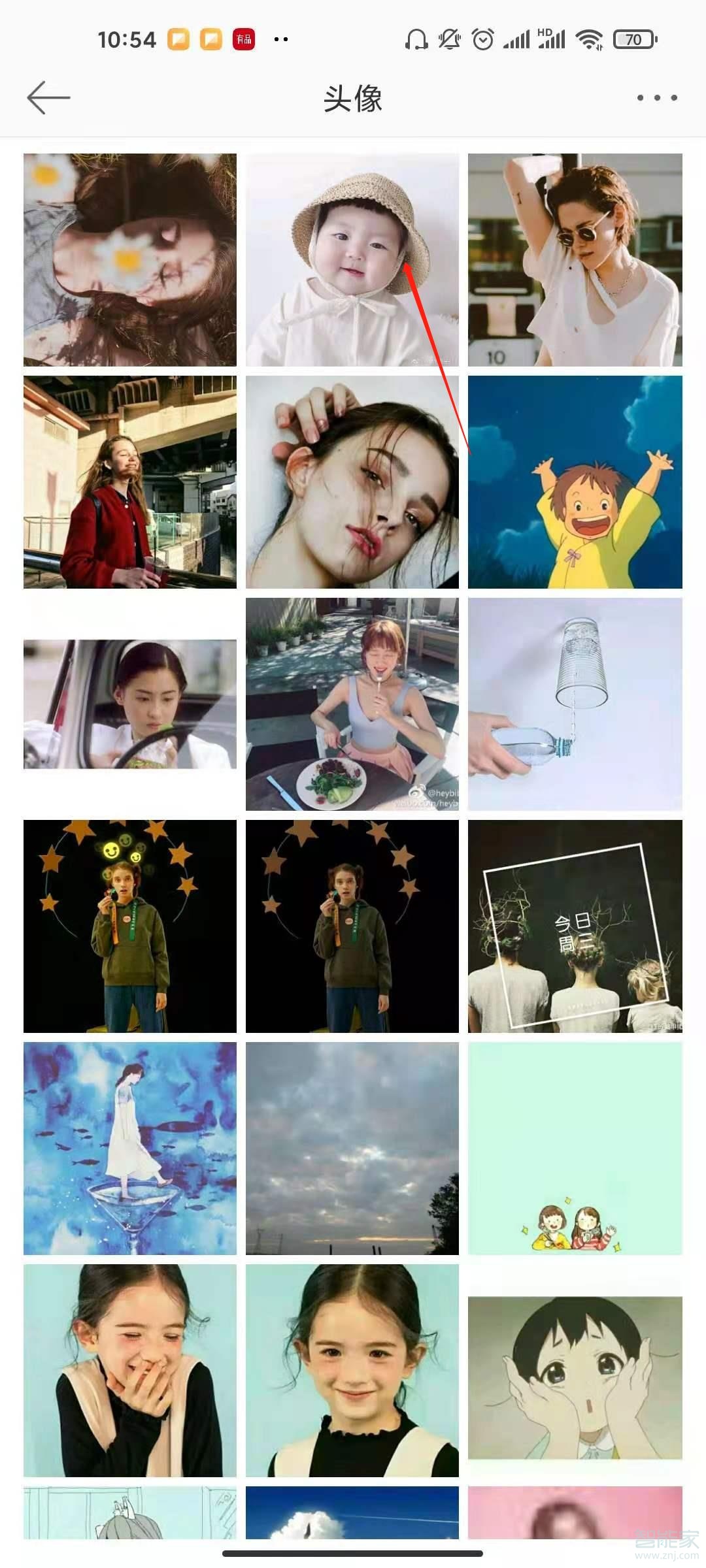Open the hoodie girl with smiley emojis
The height and width of the screenshot is (1568, 706).
(x=130, y=926)
